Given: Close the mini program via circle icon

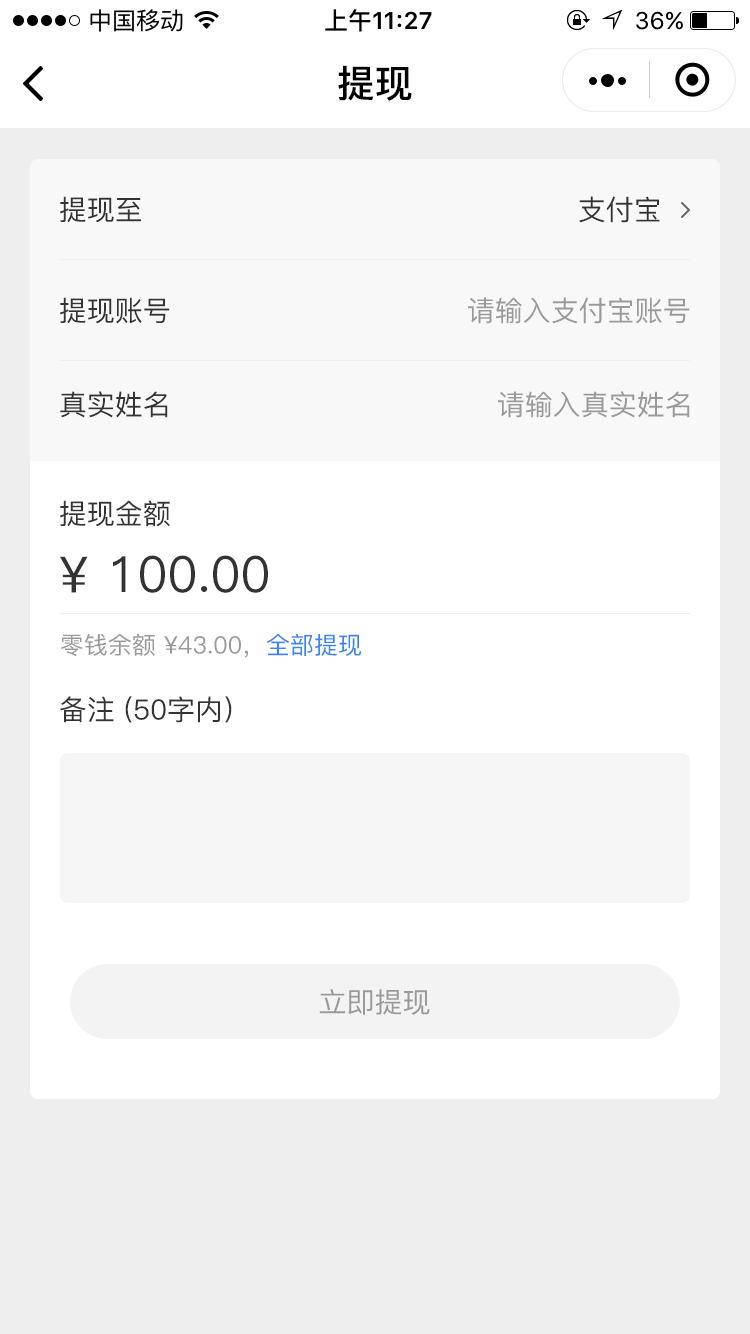Looking at the screenshot, I should pyautogui.click(x=692, y=80).
